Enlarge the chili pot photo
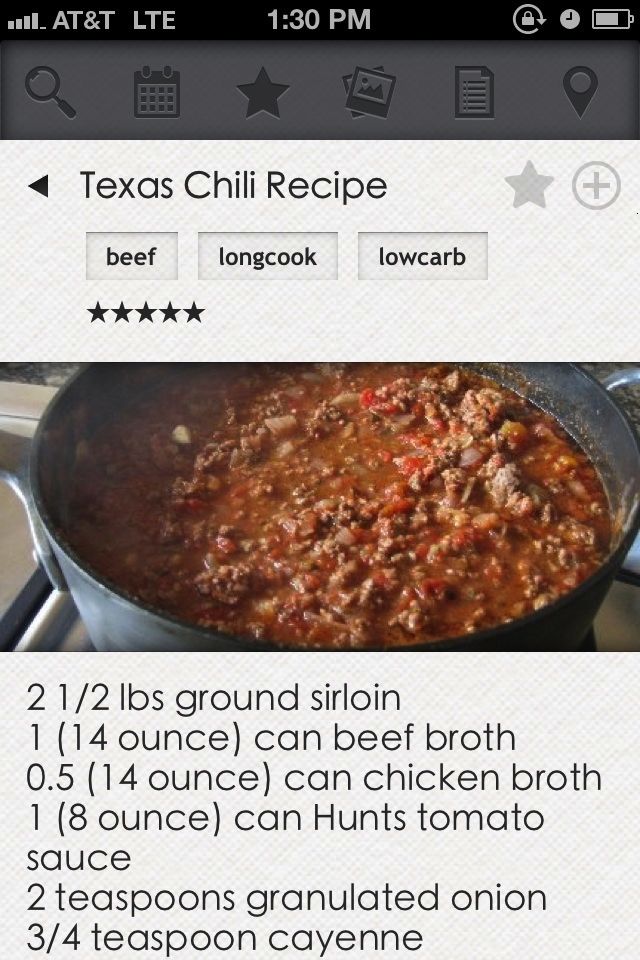640x960 pixels. 320,507
